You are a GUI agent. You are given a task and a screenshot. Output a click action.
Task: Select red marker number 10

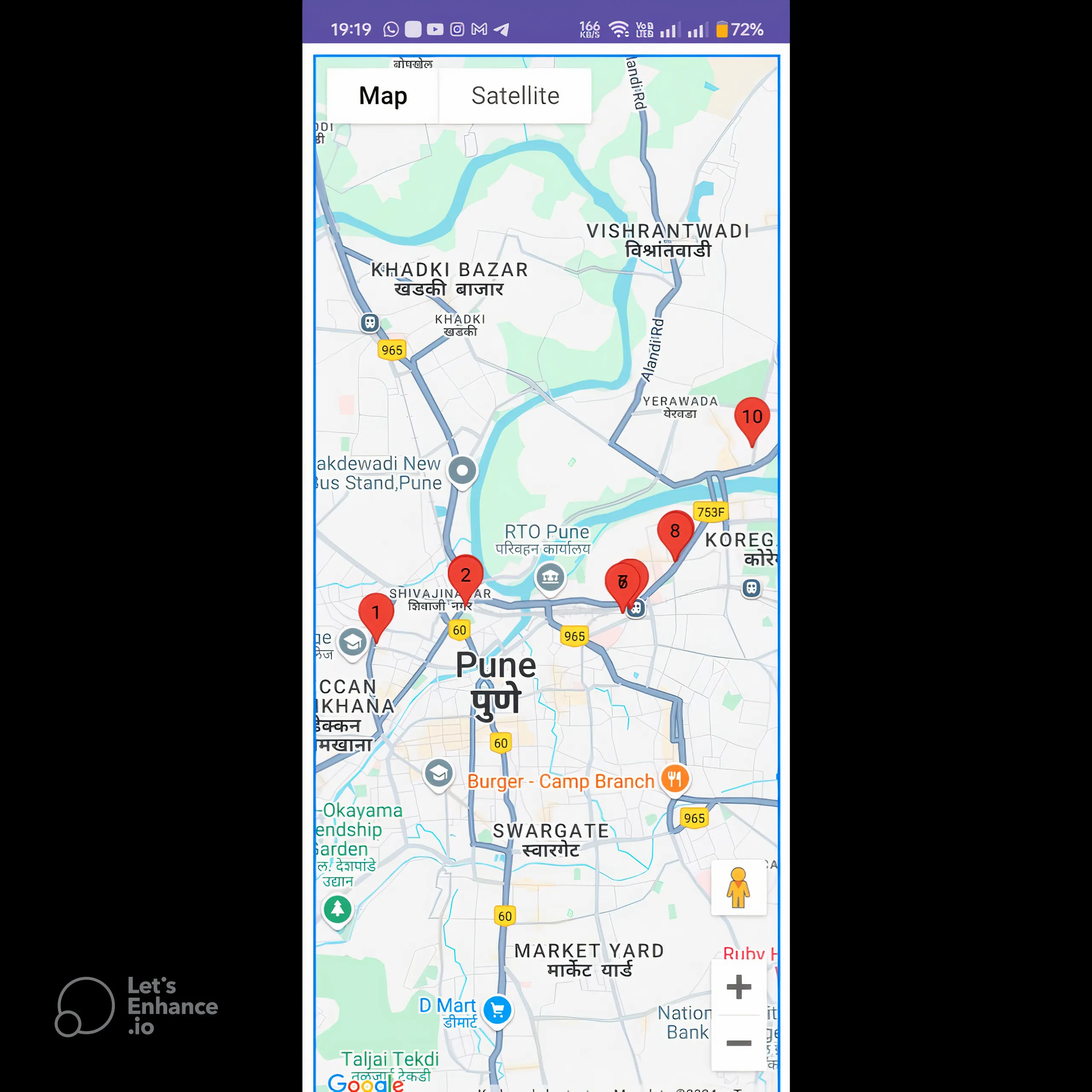coord(752,417)
